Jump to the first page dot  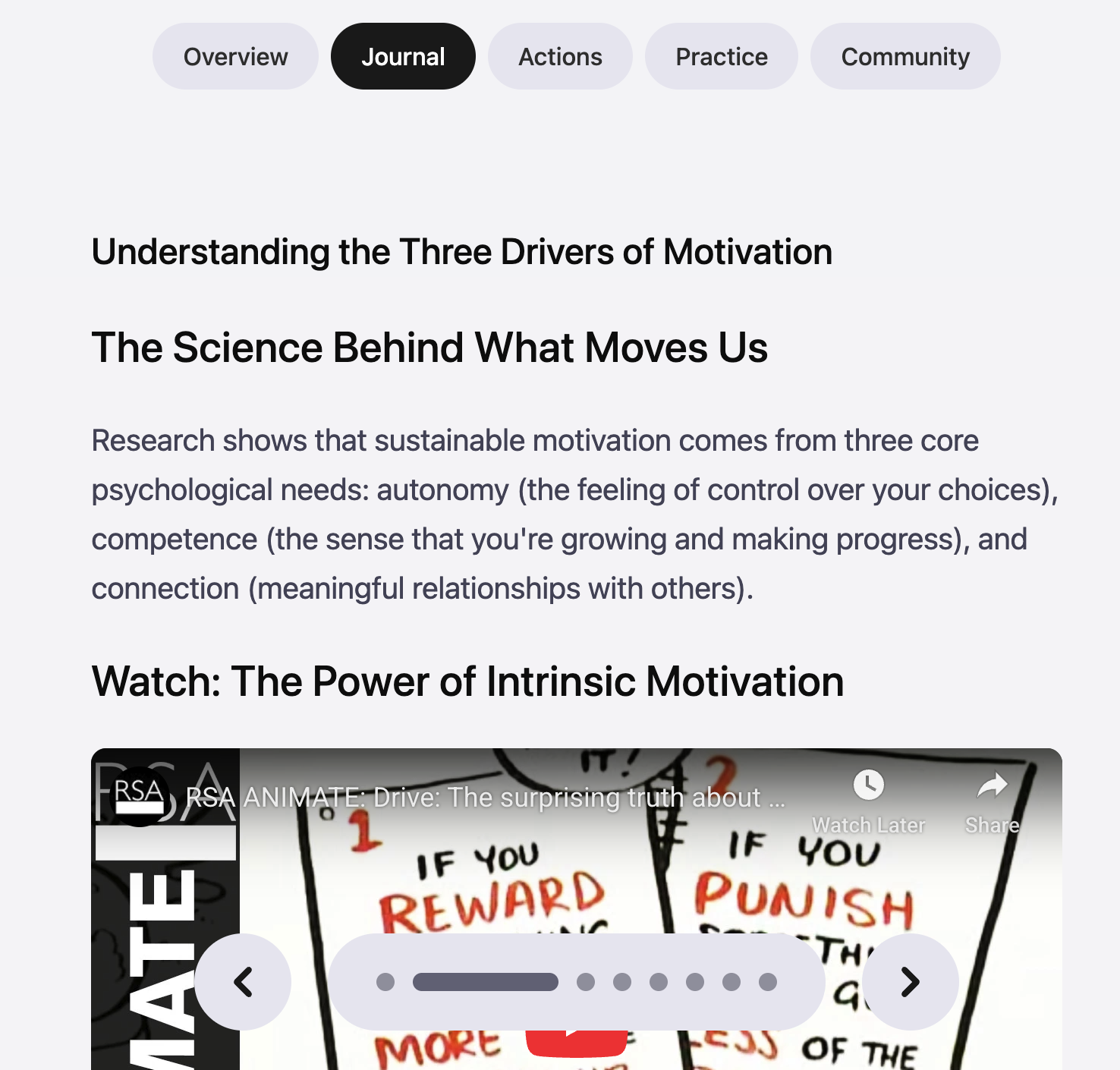point(385,982)
